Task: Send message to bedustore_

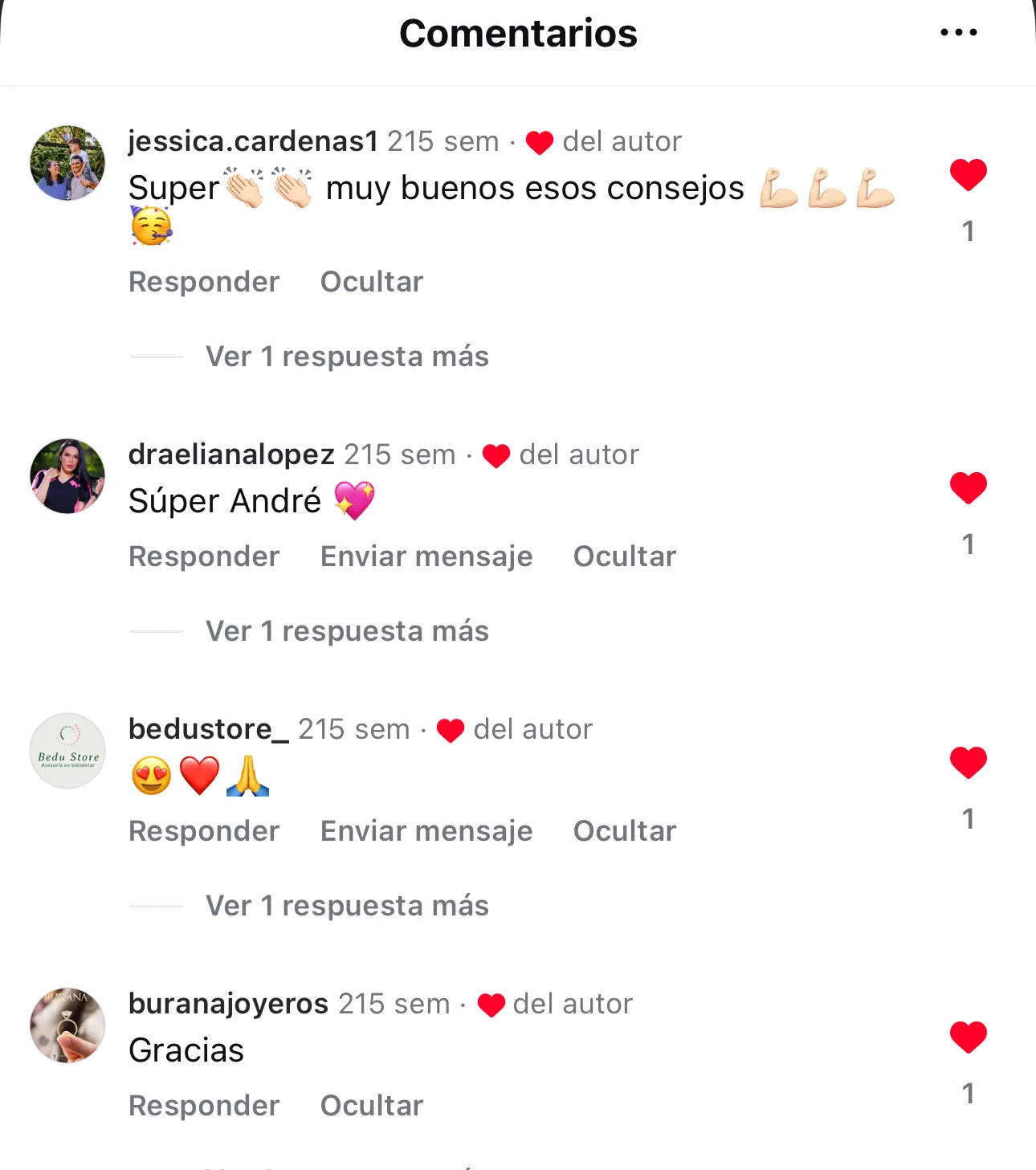Action: pyautogui.click(x=426, y=831)
